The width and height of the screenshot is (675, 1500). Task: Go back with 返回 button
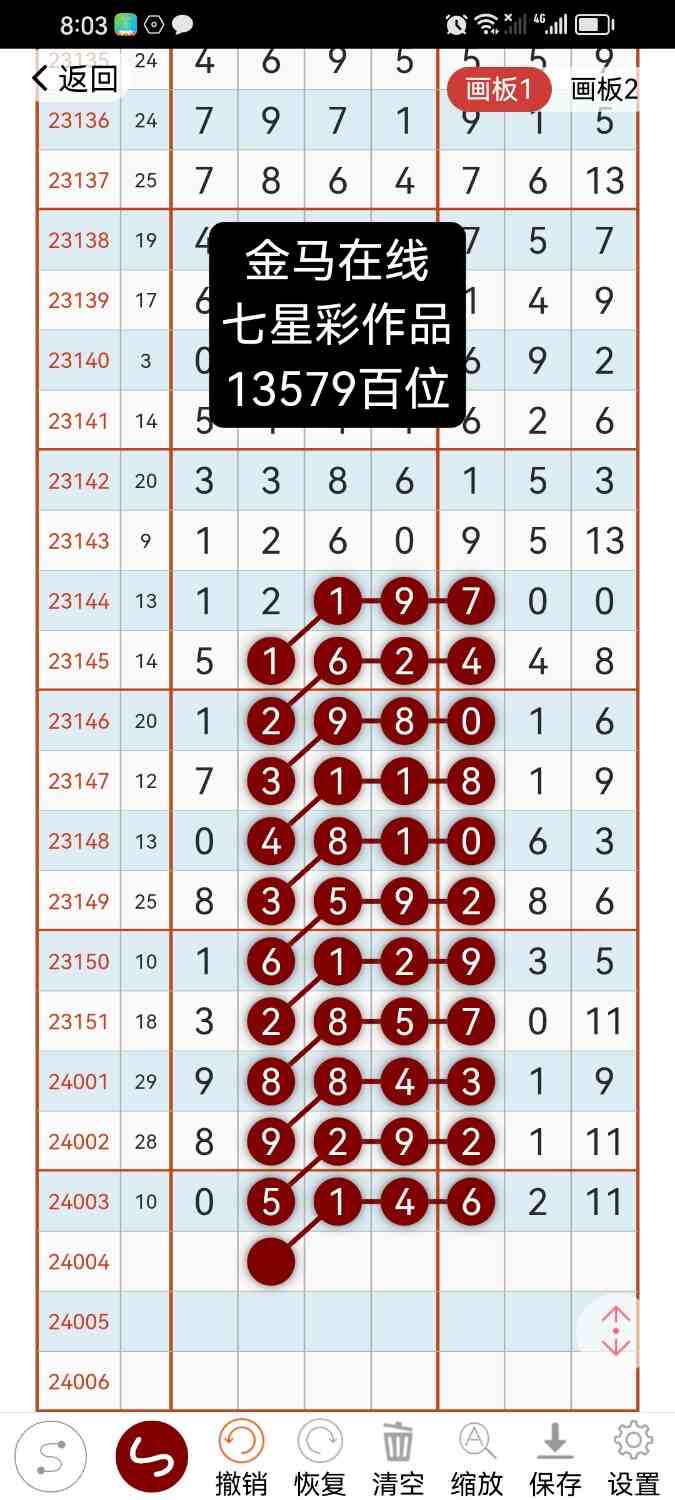pyautogui.click(x=75, y=79)
